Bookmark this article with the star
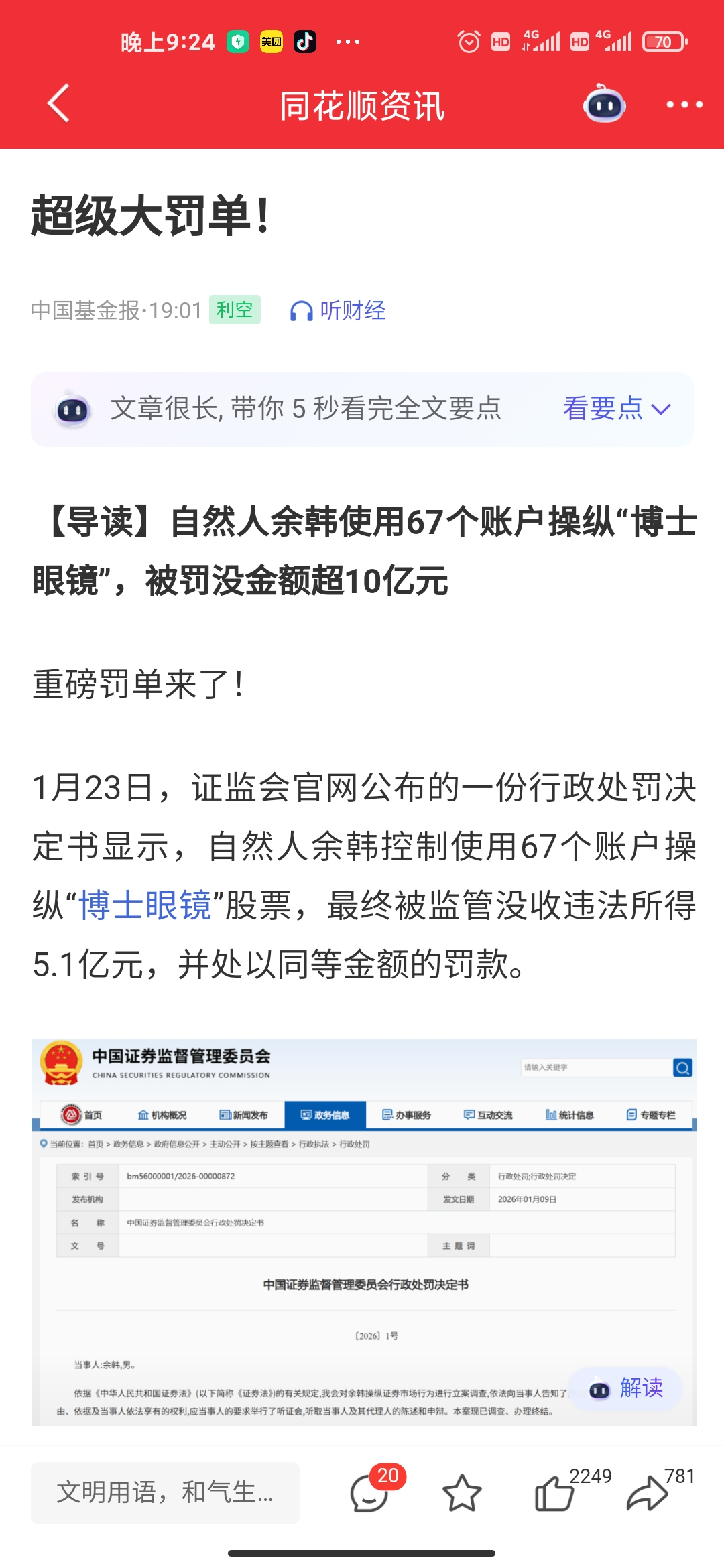Viewport: 724px width, 1568px height. tap(462, 1493)
